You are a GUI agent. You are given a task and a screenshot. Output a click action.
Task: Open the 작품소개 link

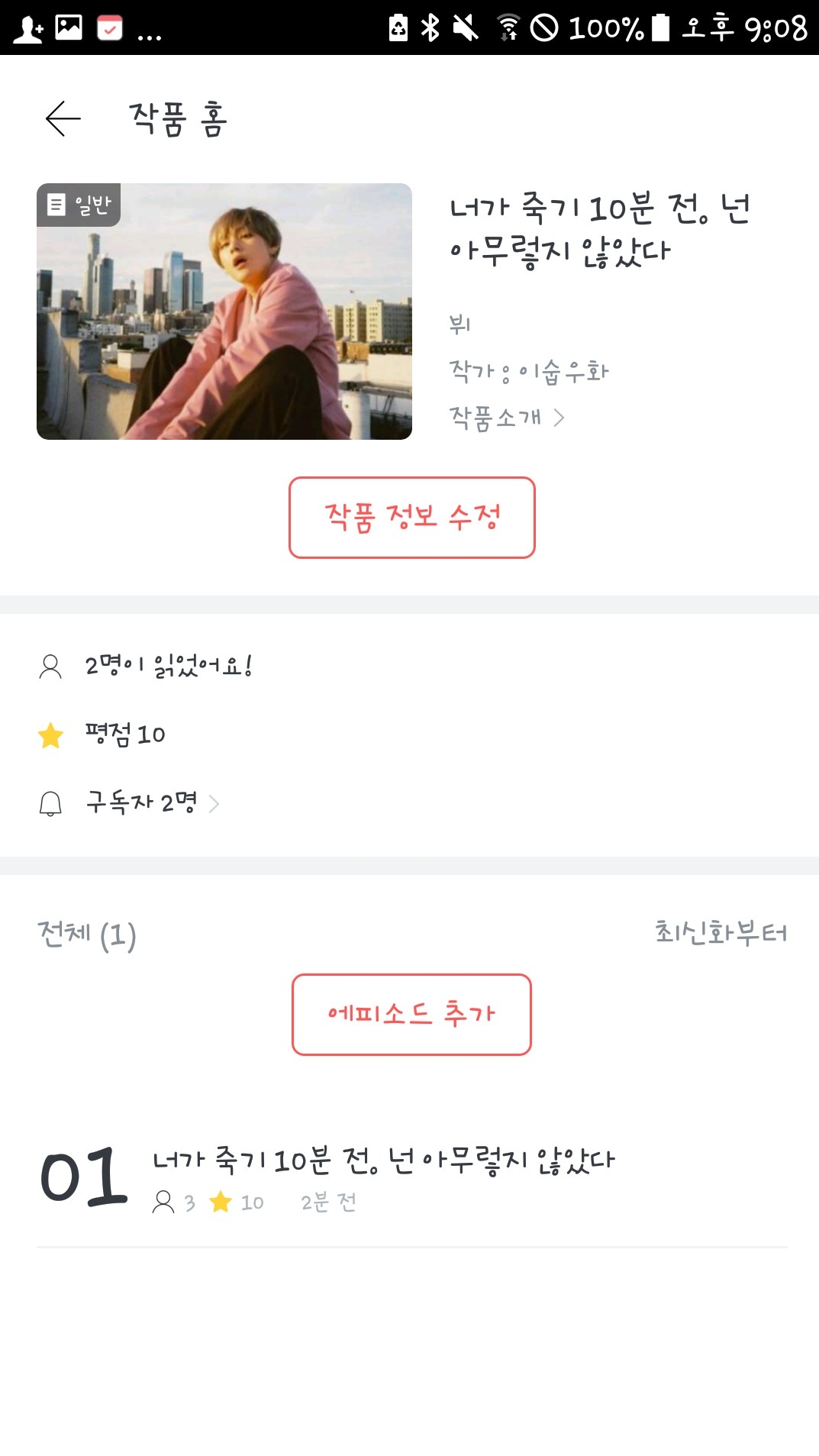tap(507, 418)
